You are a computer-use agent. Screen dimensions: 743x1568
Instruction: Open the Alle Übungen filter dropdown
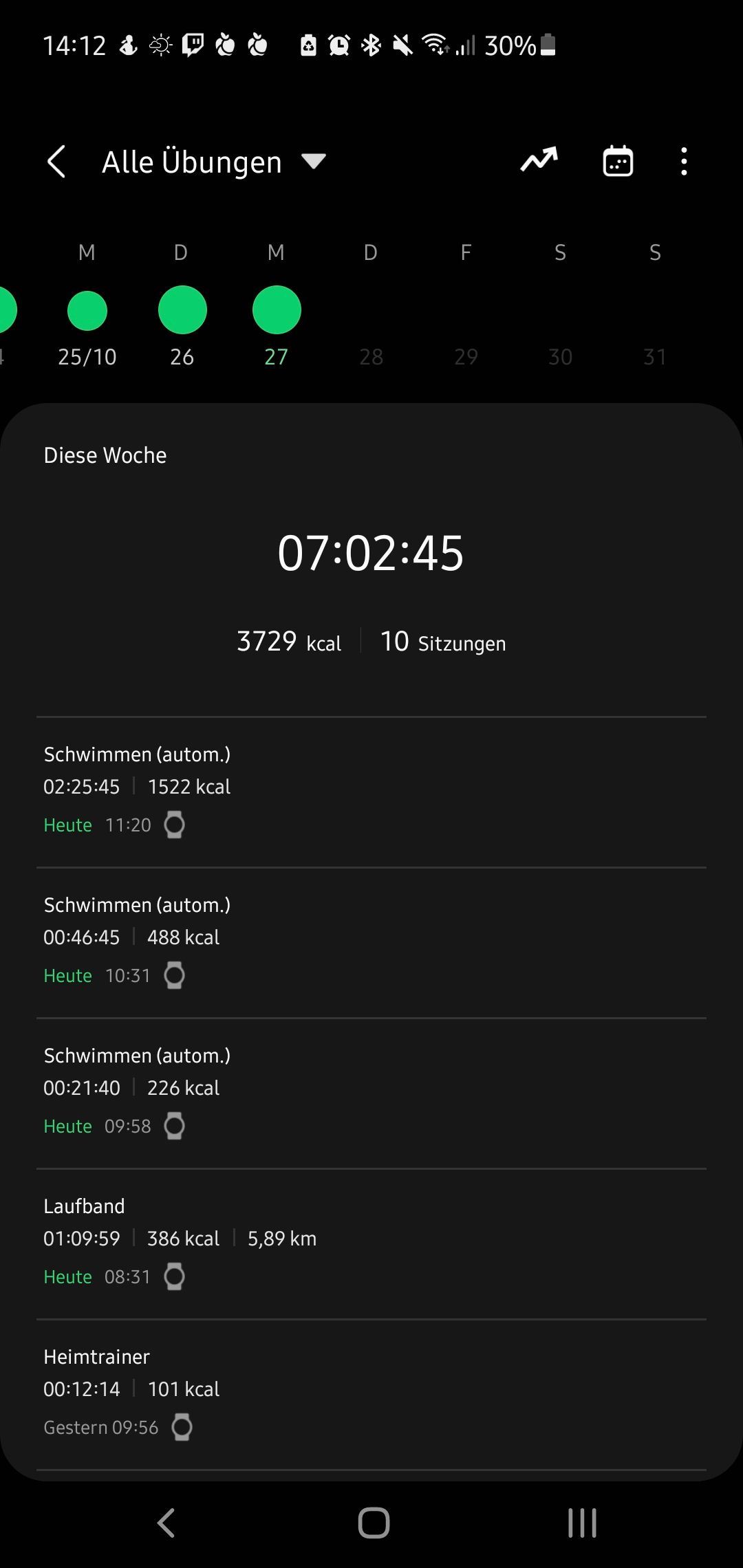point(212,161)
